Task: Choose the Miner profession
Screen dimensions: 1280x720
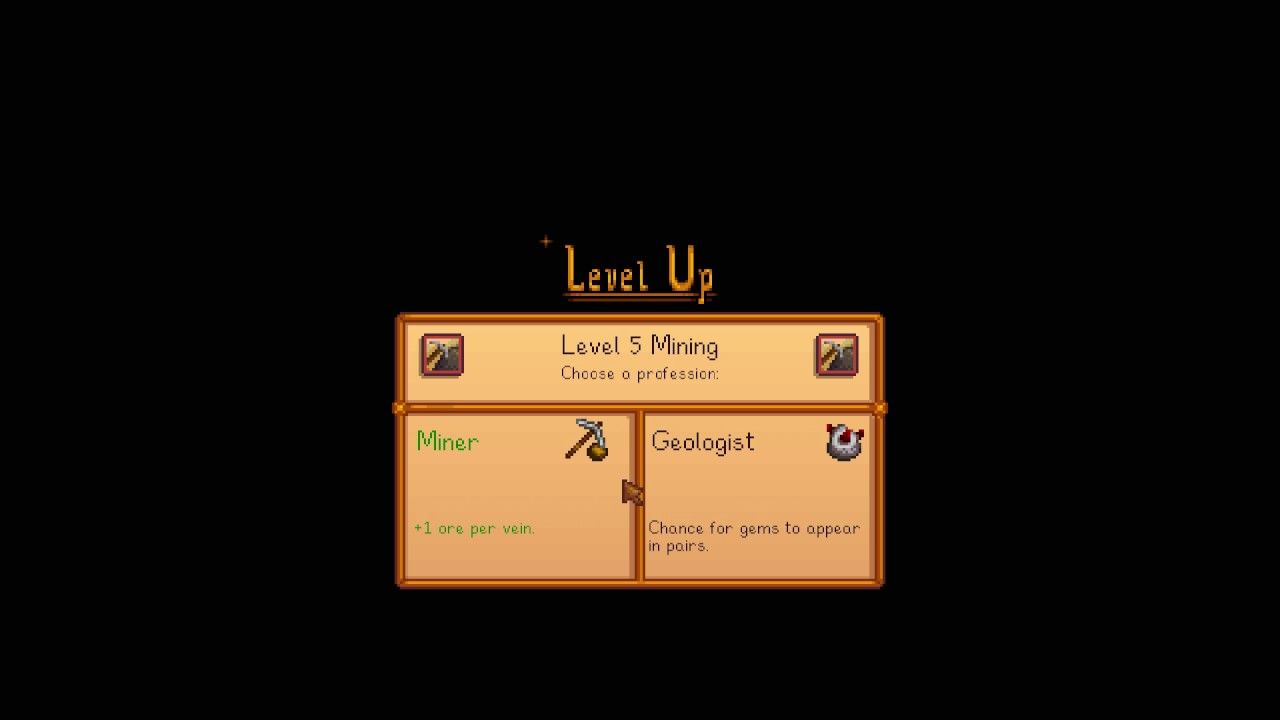Action: pyautogui.click(x=518, y=495)
